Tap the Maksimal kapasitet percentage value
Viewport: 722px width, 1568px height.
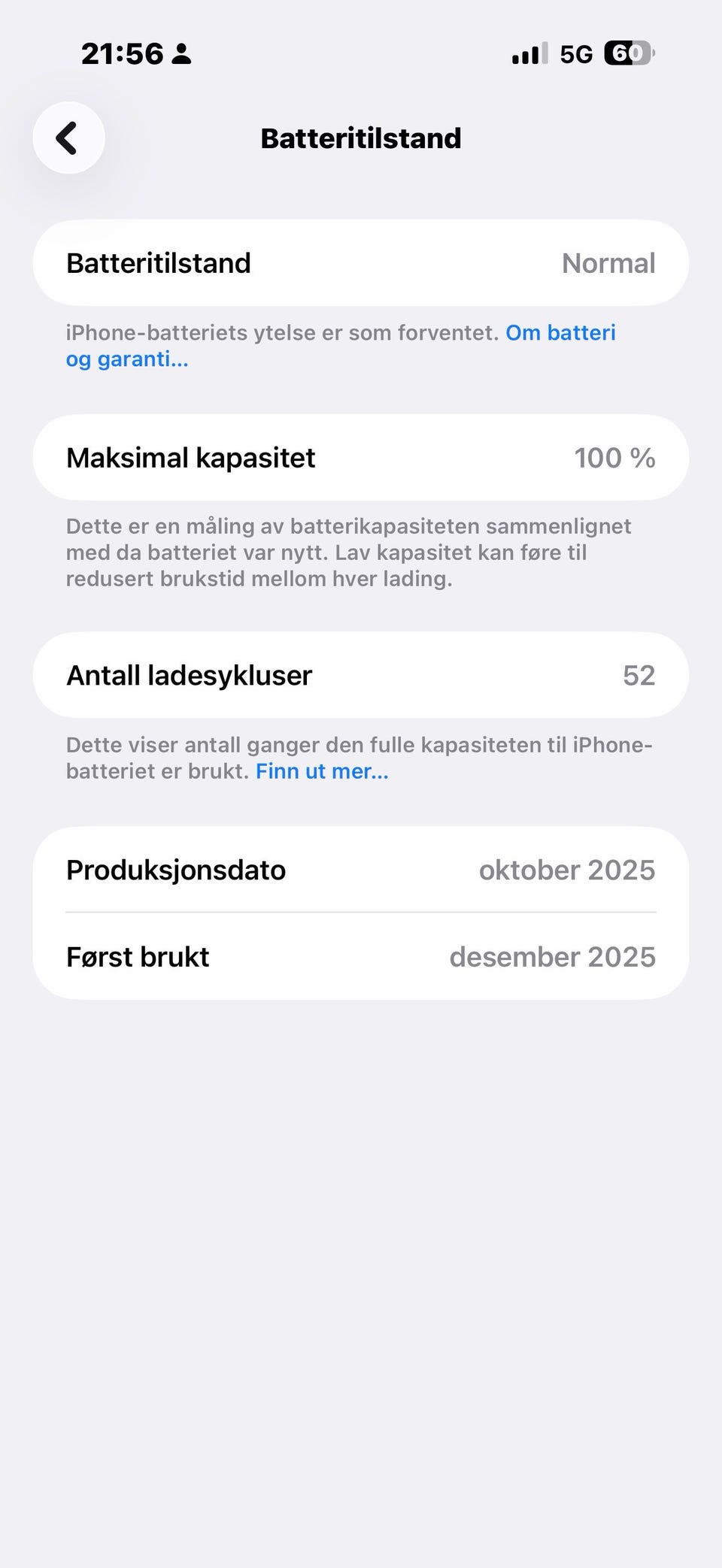pyautogui.click(x=615, y=457)
